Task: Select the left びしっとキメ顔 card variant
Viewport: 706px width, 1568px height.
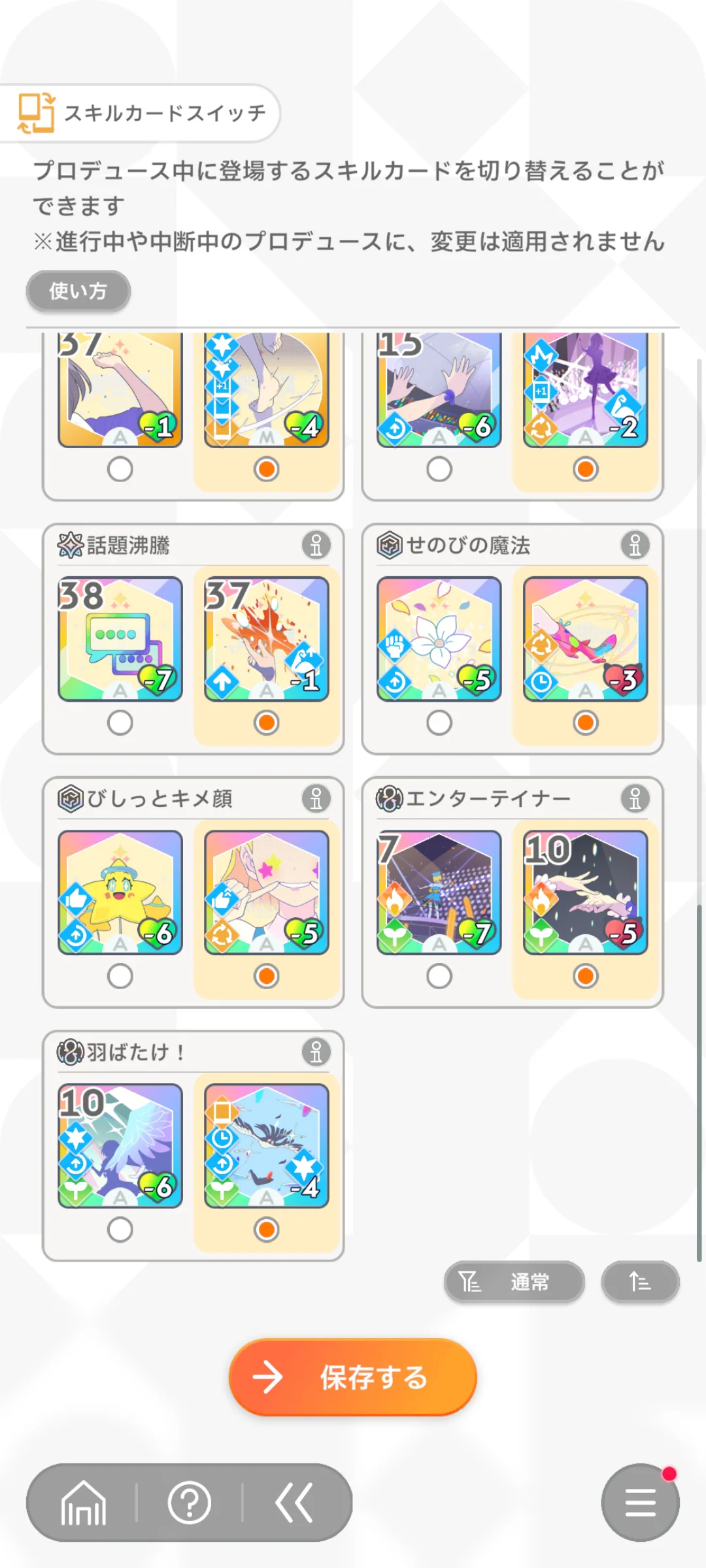Action: click(x=120, y=976)
